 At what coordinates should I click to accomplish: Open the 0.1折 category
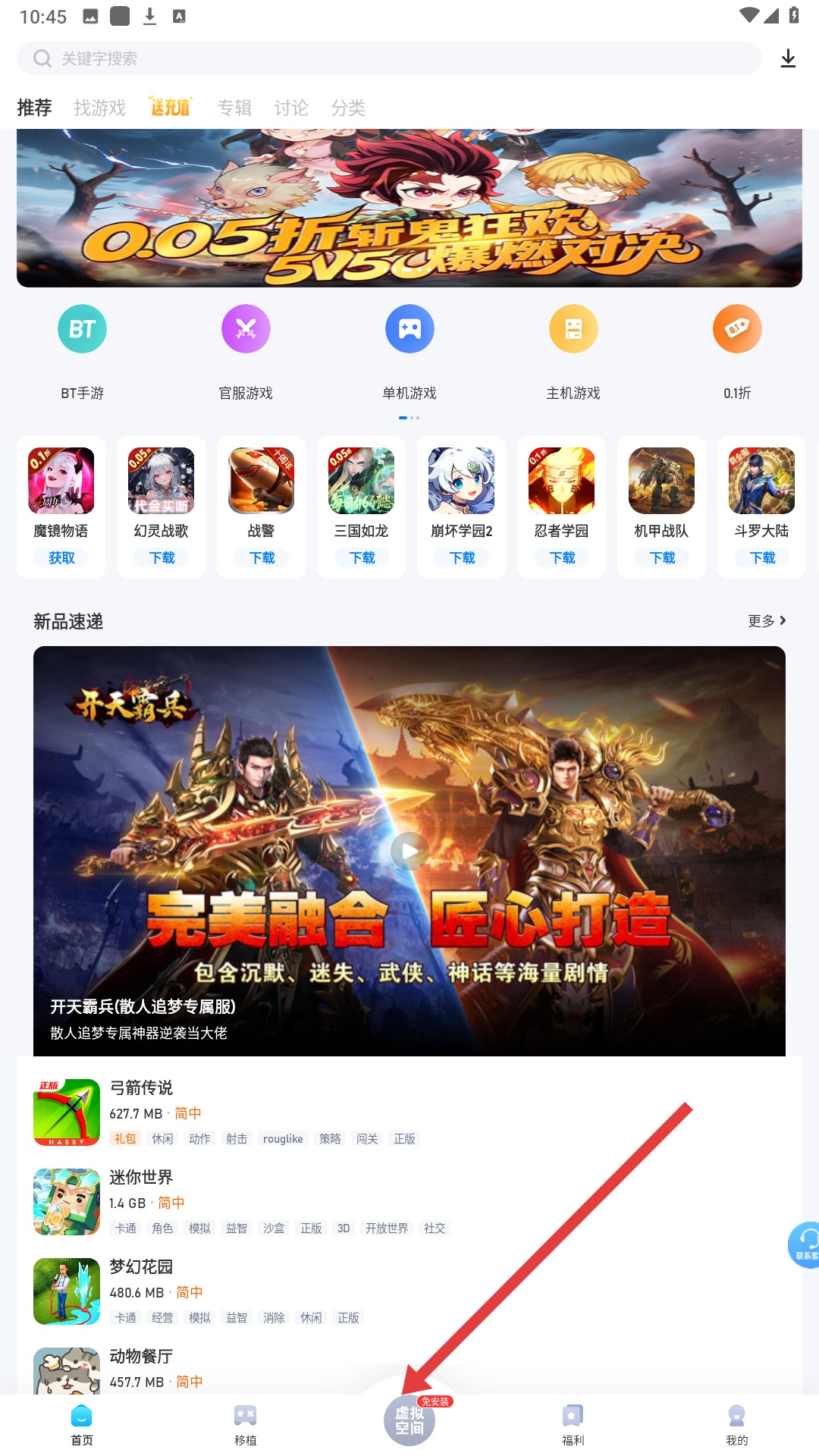click(x=736, y=345)
